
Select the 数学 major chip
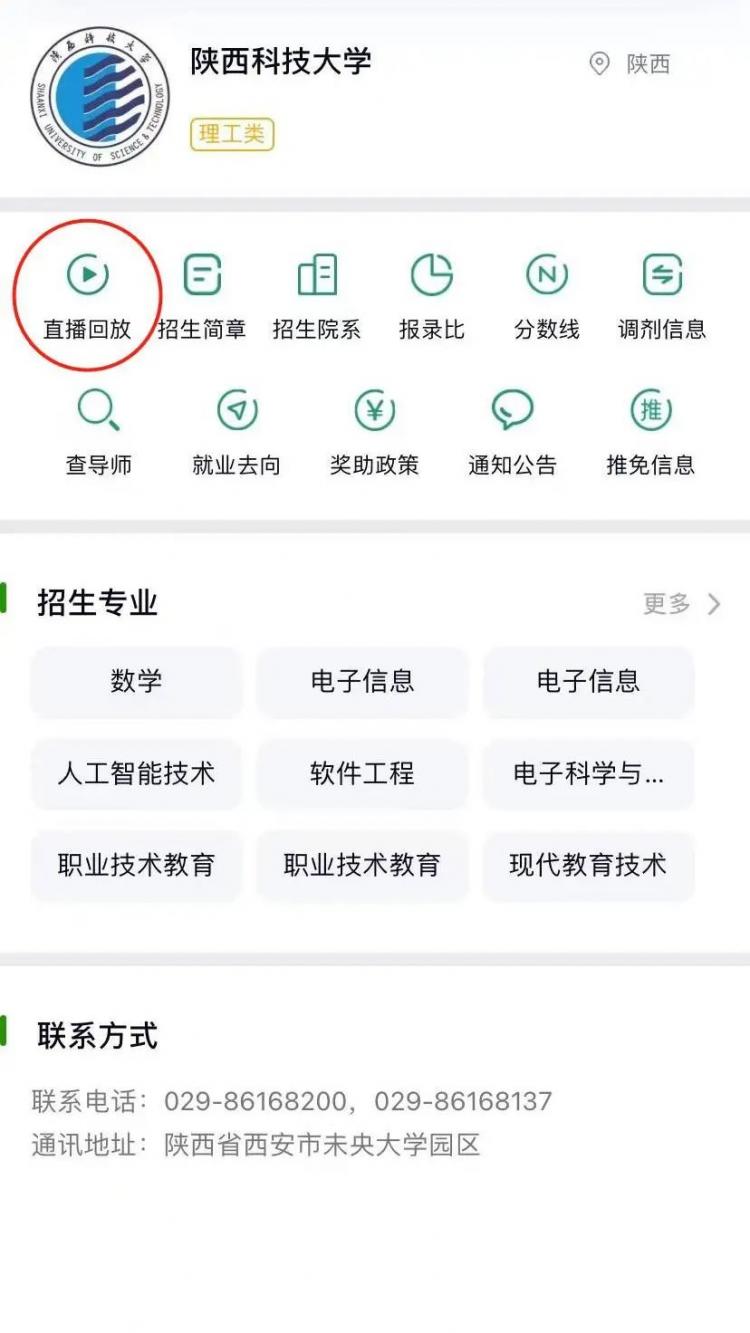pos(136,682)
